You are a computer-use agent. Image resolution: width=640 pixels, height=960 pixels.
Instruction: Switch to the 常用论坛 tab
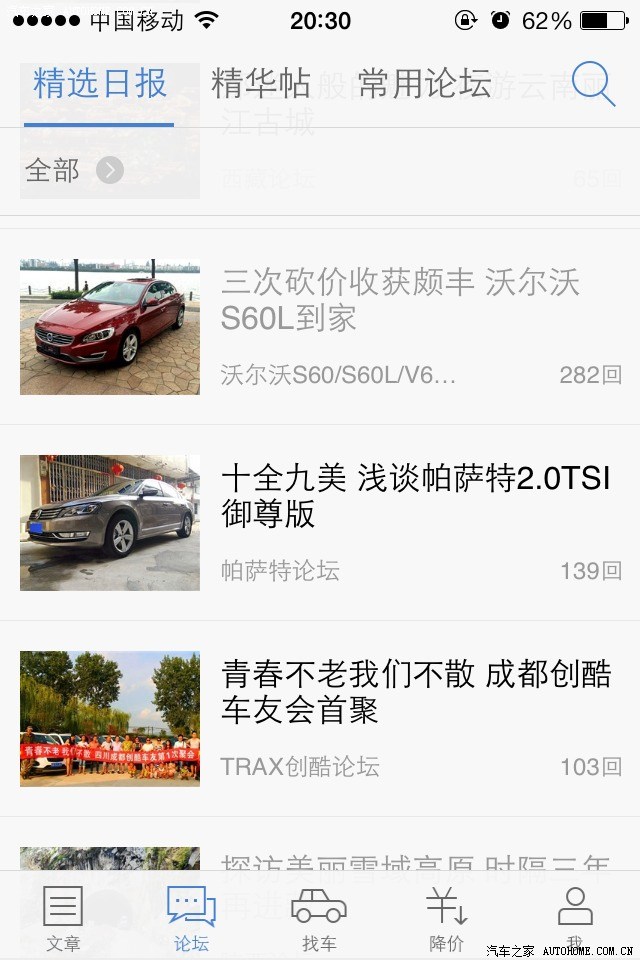pos(424,84)
